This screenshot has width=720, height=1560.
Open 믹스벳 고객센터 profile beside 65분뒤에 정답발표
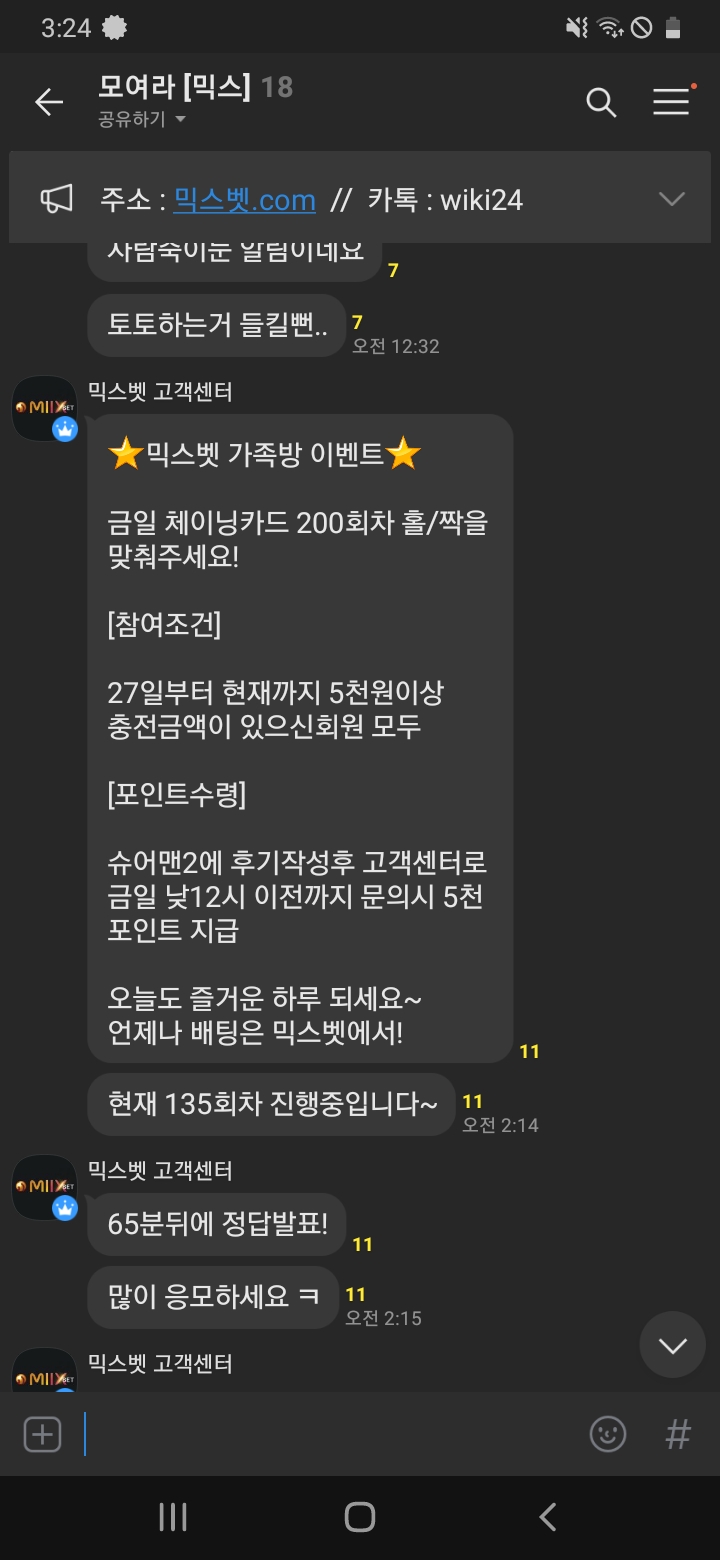click(45, 1187)
